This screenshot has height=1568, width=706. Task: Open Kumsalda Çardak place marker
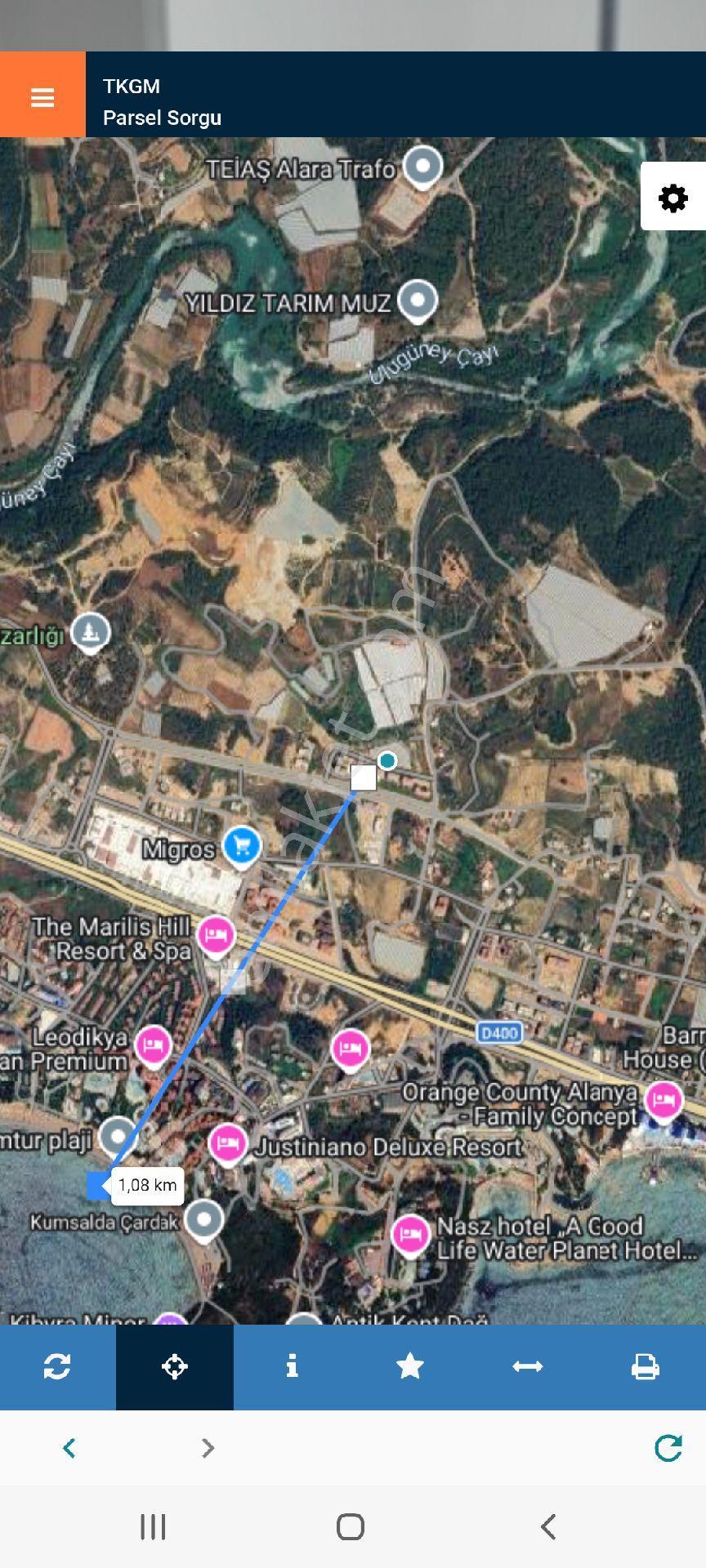[203, 1220]
